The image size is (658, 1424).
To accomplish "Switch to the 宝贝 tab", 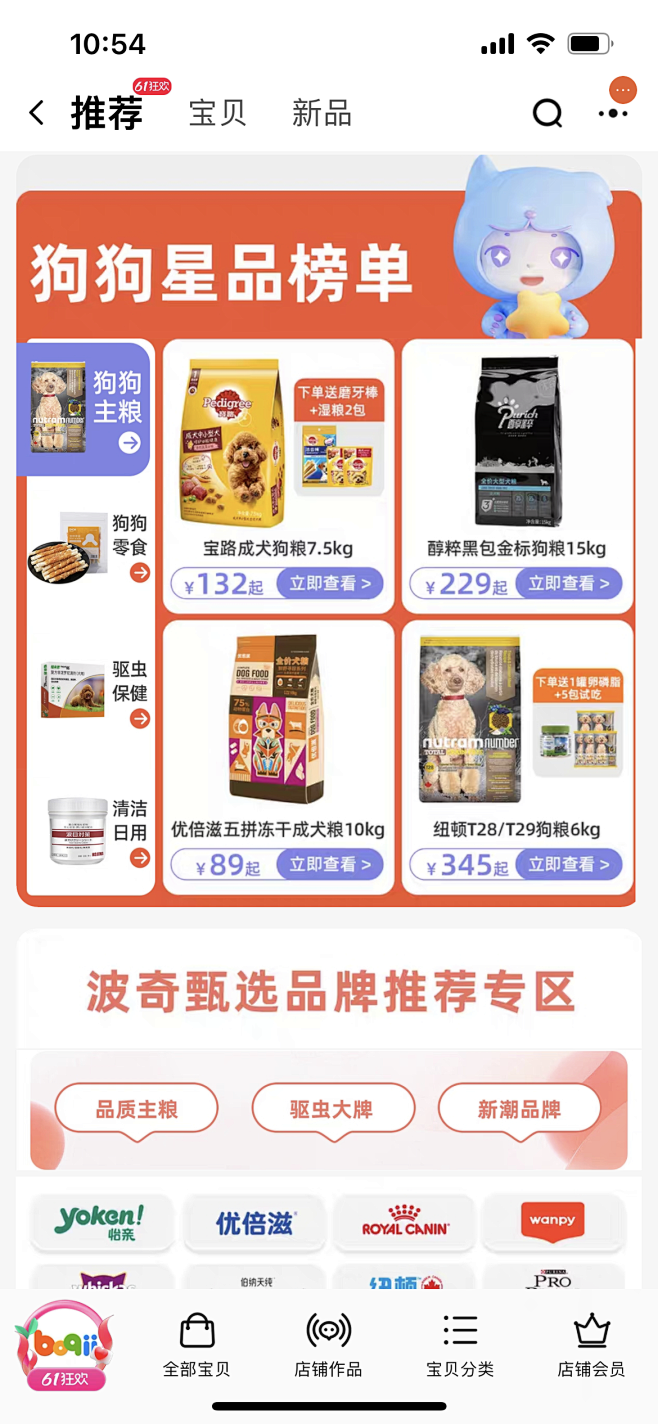I will pyautogui.click(x=217, y=113).
